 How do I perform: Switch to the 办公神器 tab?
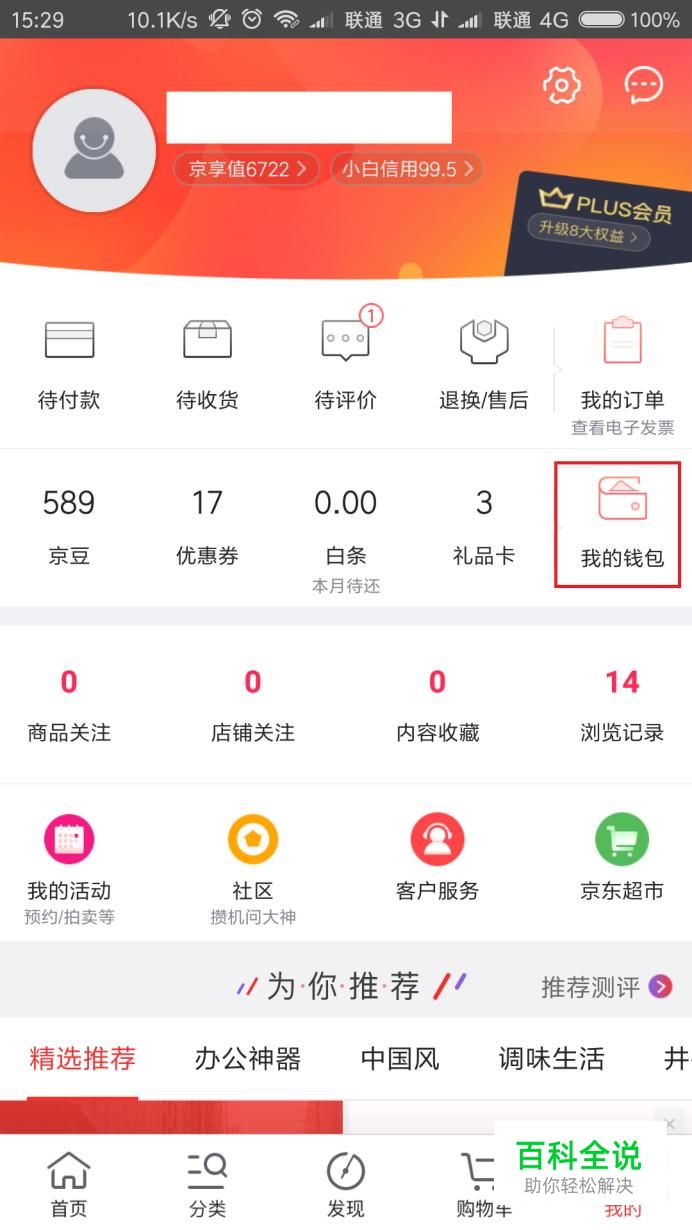(247, 1058)
